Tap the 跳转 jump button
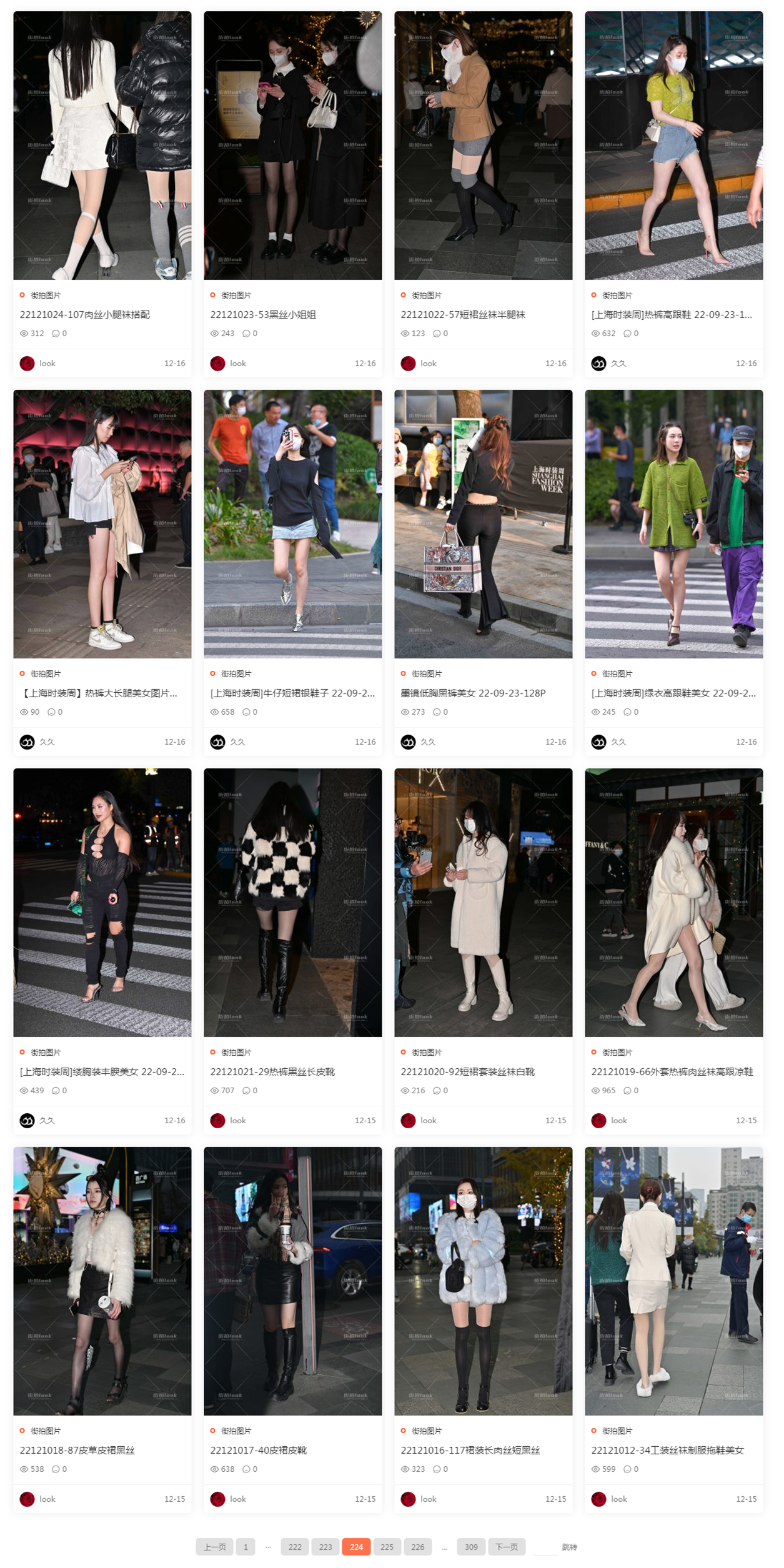Viewport: 784px width, 1568px height. 569,1547
